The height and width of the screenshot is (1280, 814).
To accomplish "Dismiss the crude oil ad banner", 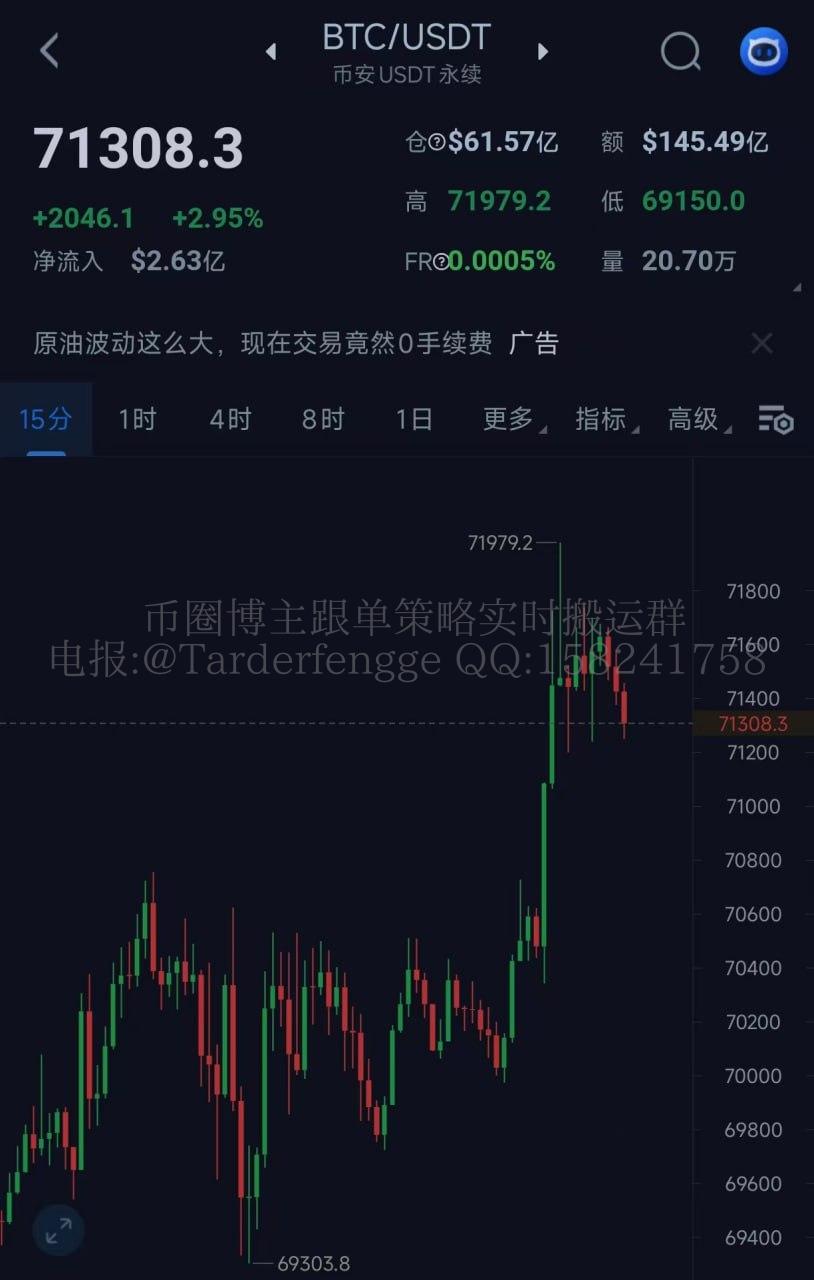I will [x=762, y=344].
